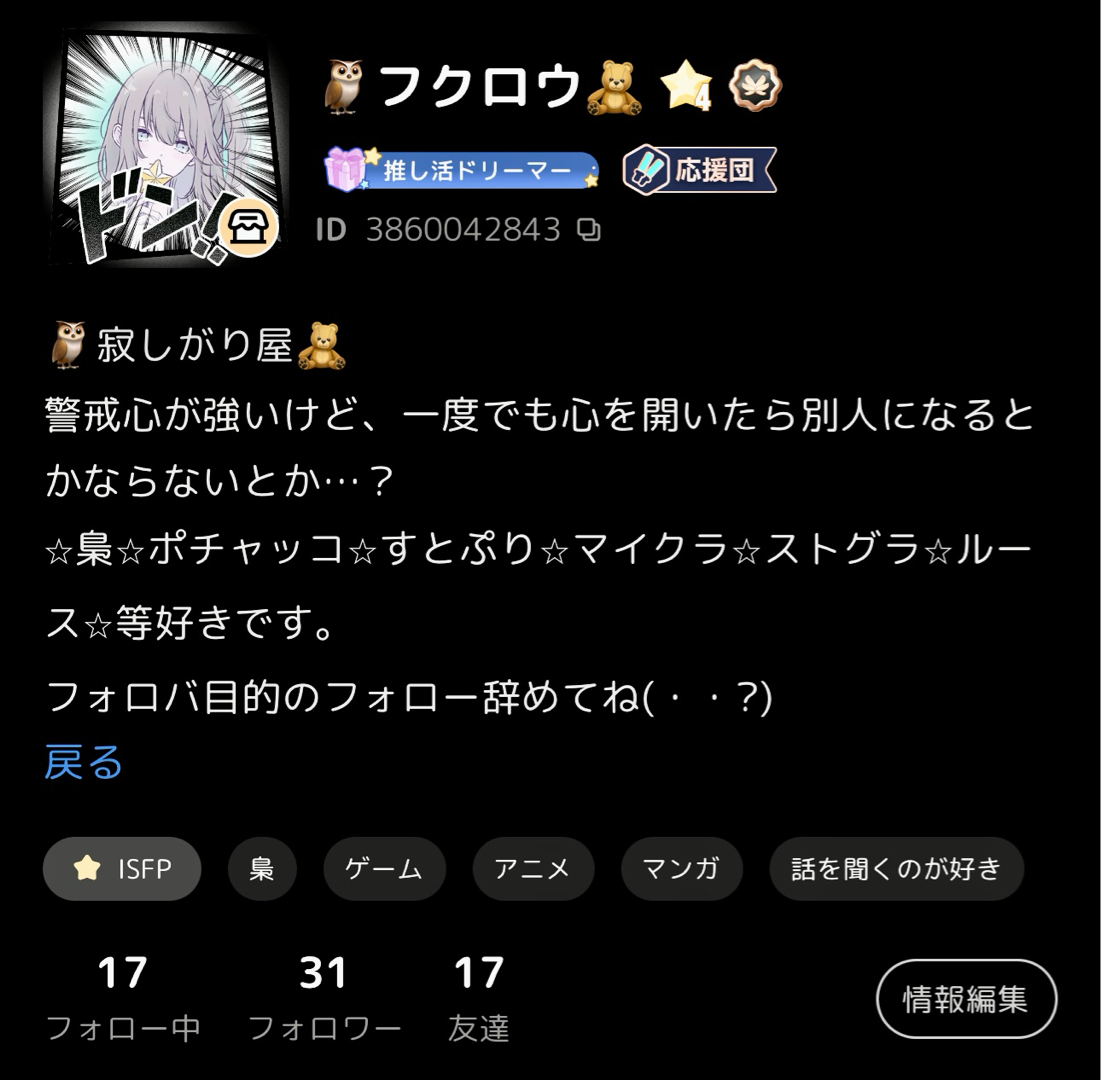
Task: Select the ISFP tag chip
Action: (x=122, y=869)
